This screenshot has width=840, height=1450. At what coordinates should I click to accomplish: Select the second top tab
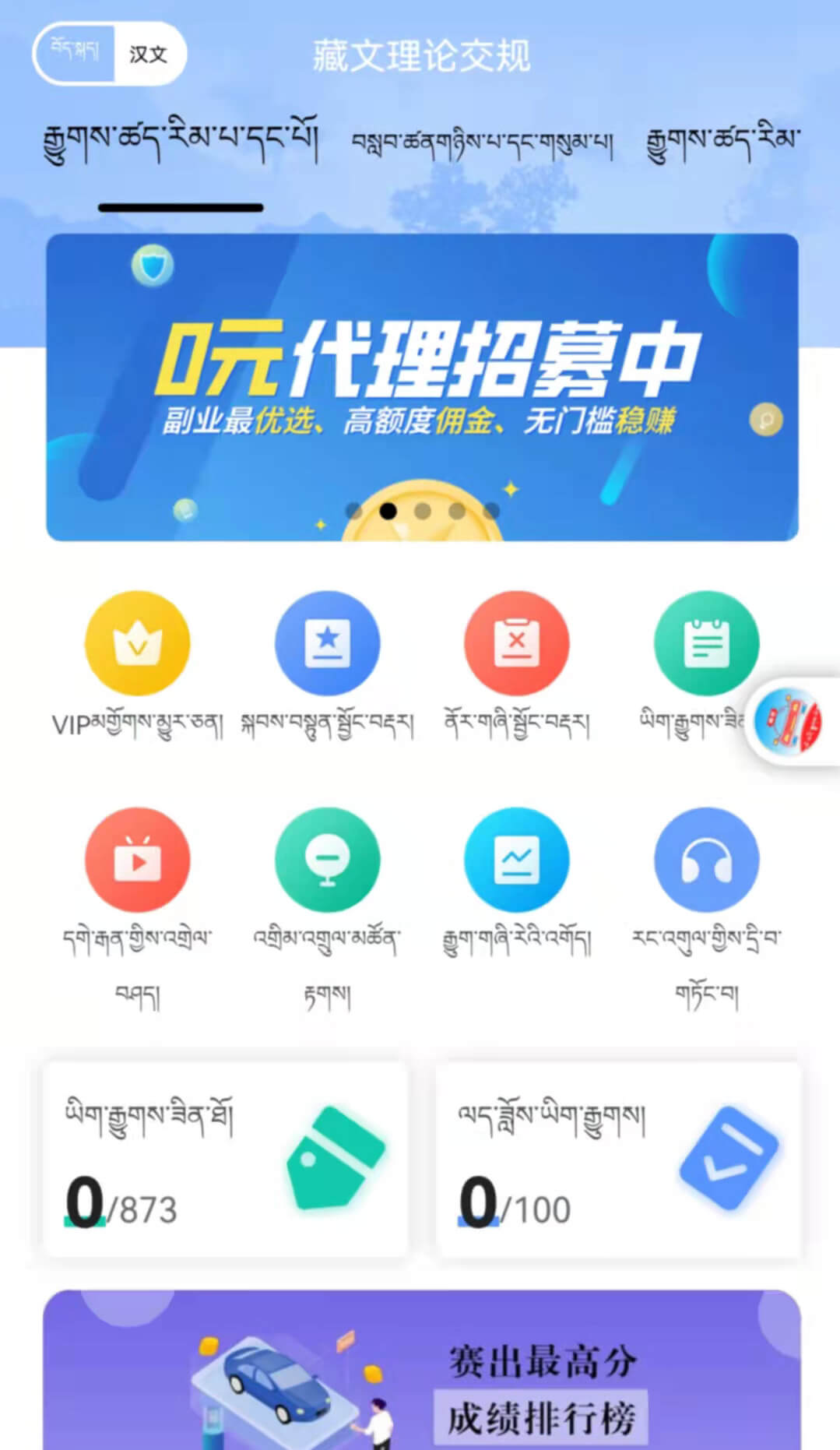tap(482, 142)
